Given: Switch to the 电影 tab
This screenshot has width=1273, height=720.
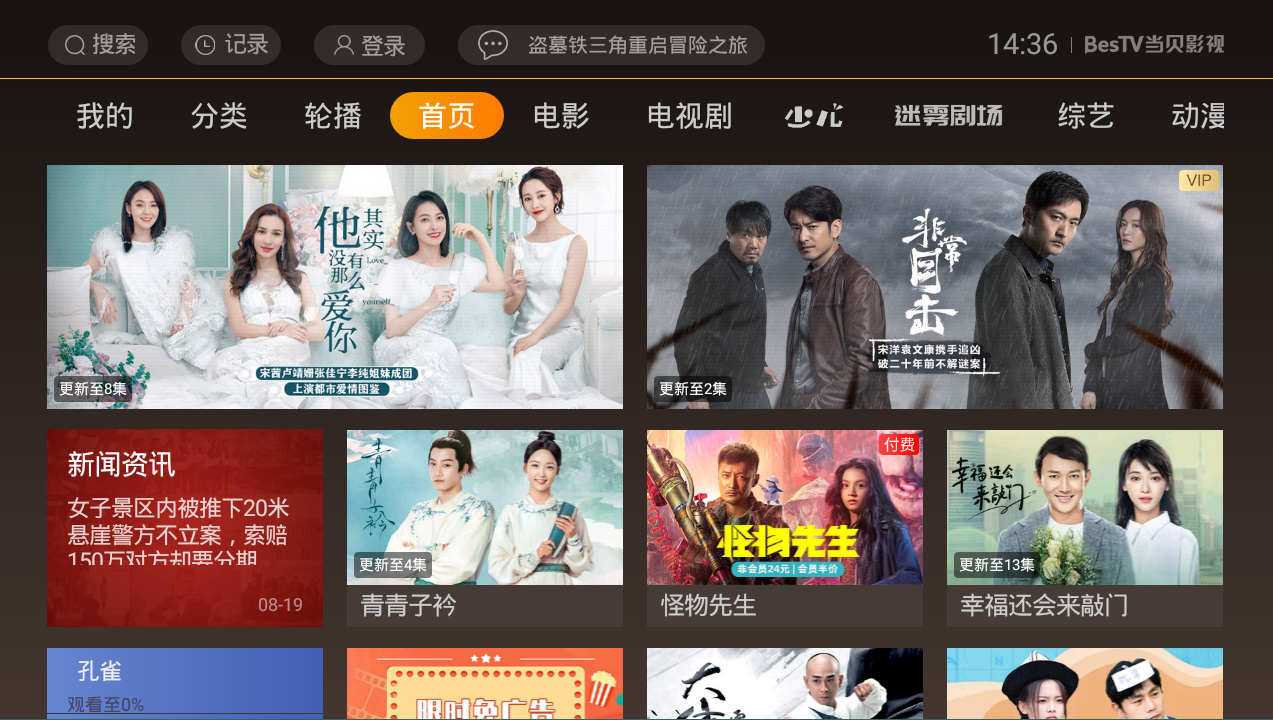Looking at the screenshot, I should [x=561, y=116].
